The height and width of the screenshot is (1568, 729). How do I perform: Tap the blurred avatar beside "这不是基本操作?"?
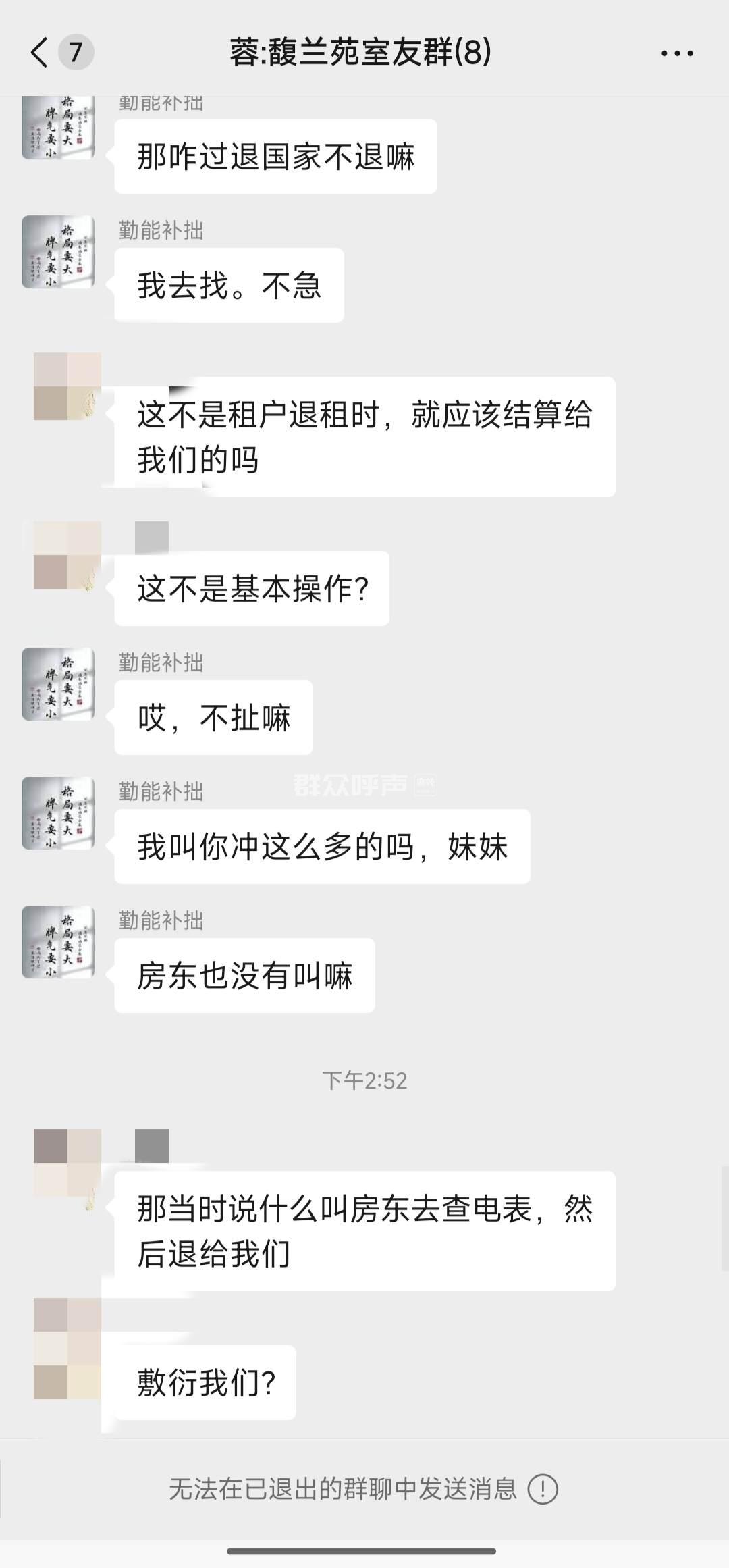(67, 555)
